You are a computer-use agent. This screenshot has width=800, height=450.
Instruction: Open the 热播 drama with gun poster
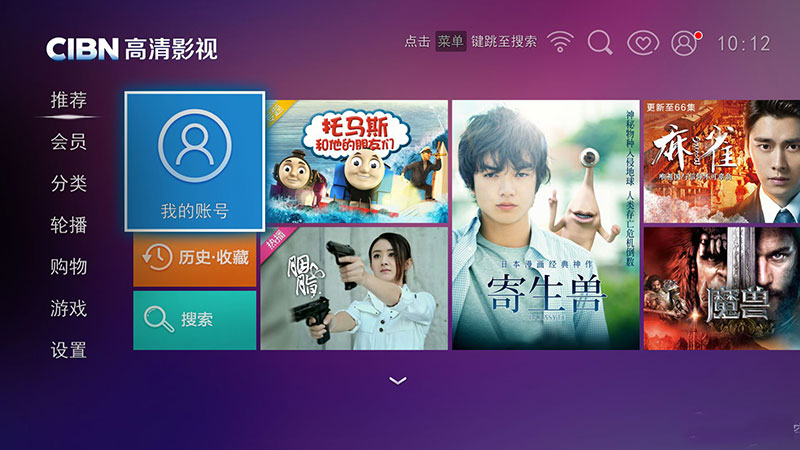(355, 288)
